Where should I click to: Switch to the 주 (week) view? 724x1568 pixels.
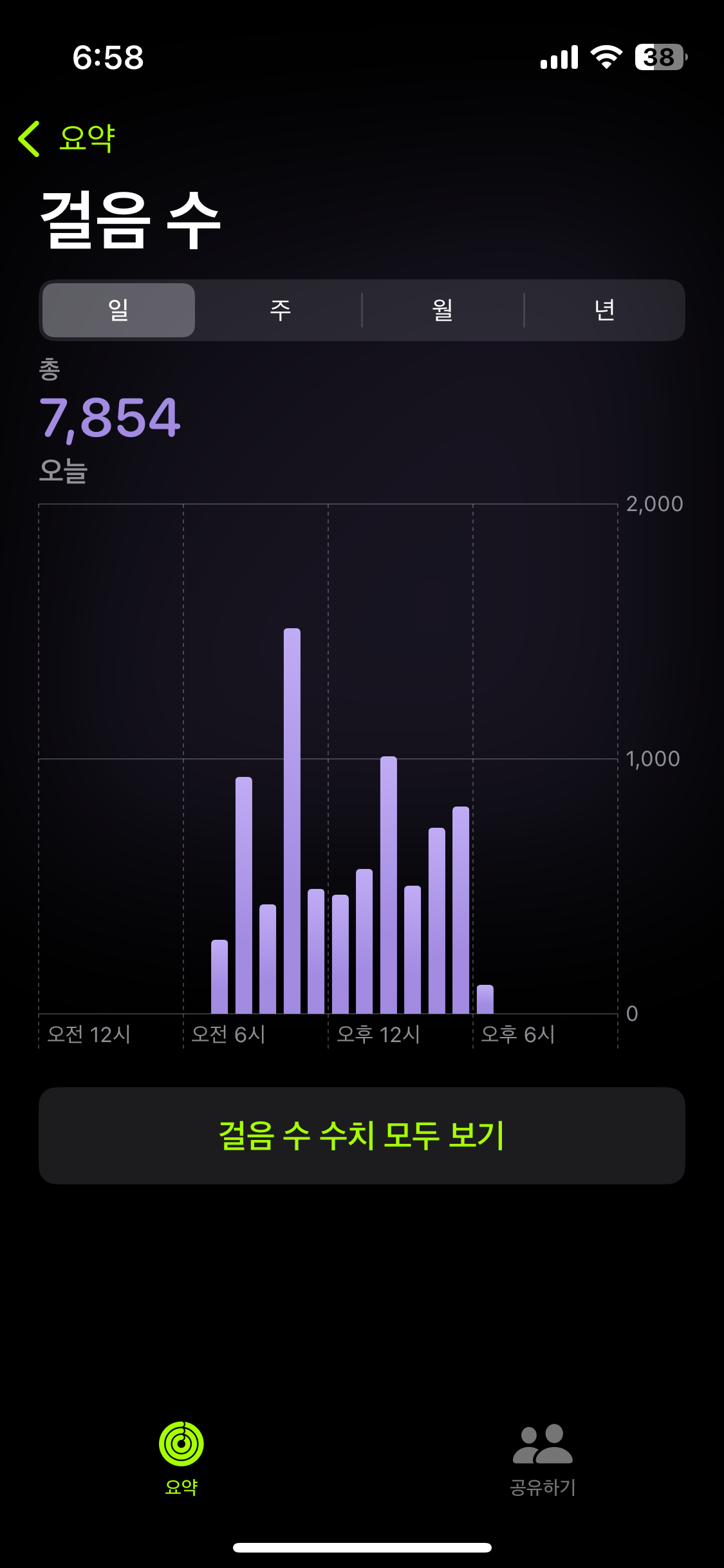coord(281,310)
